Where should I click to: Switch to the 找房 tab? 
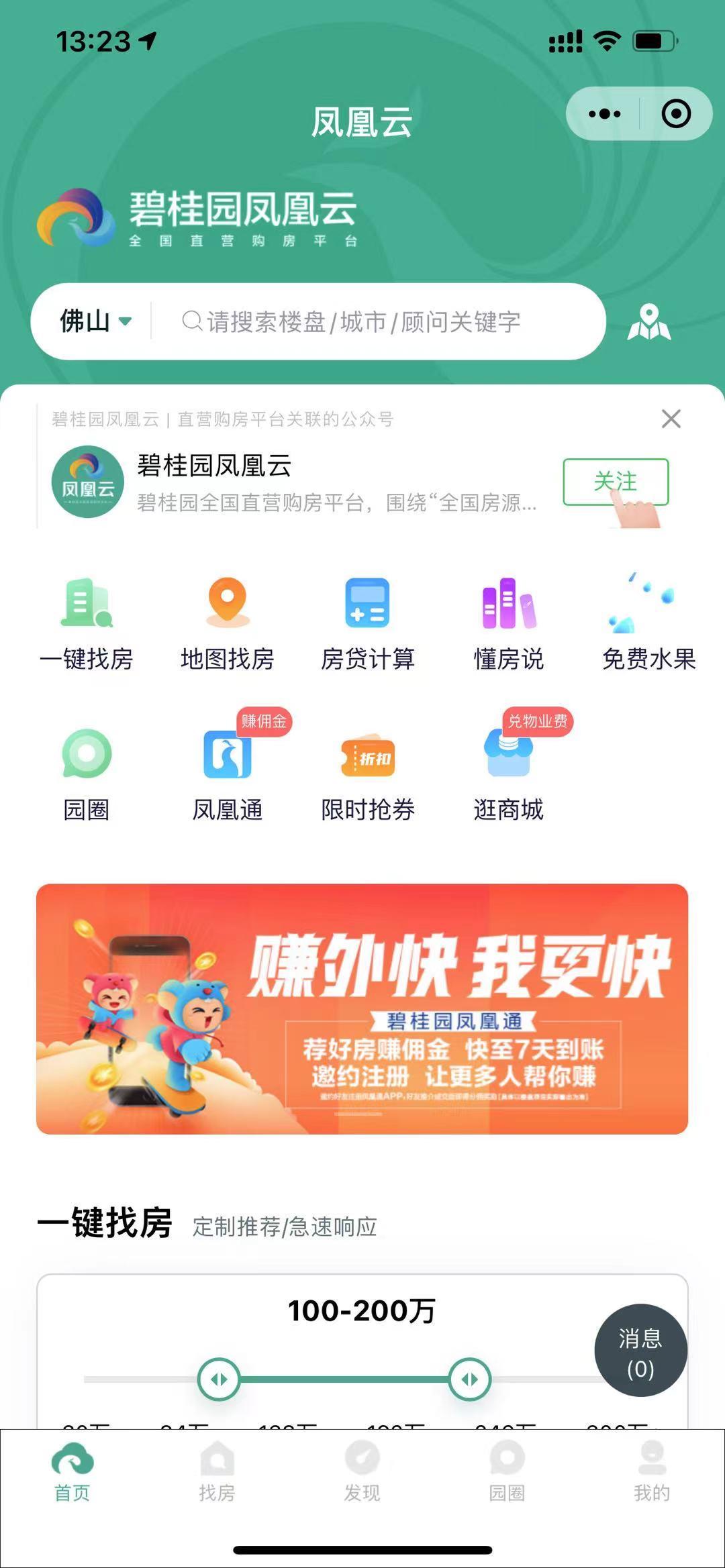click(217, 1474)
